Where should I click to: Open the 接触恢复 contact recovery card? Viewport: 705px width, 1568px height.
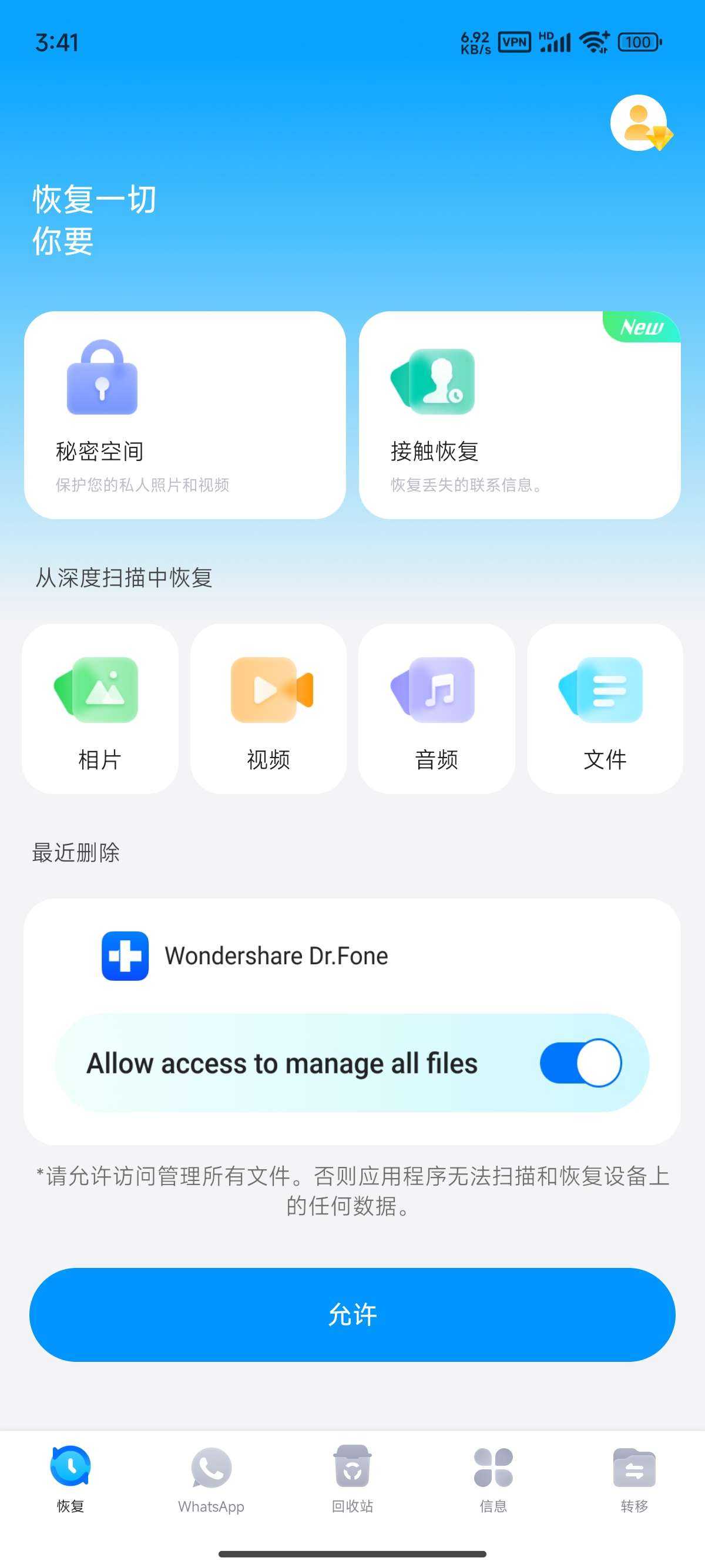[x=519, y=415]
